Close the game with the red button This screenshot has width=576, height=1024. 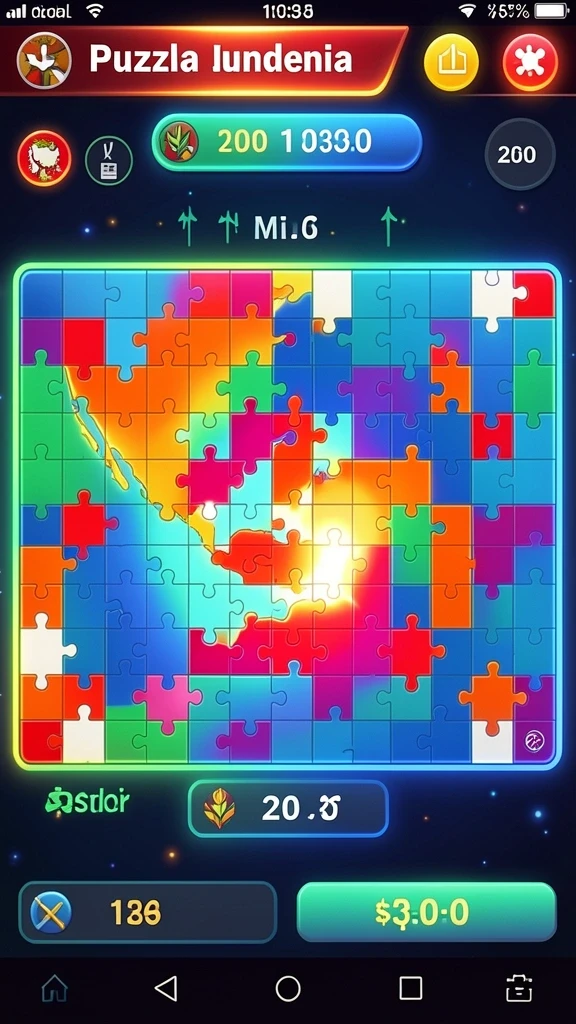coord(530,62)
